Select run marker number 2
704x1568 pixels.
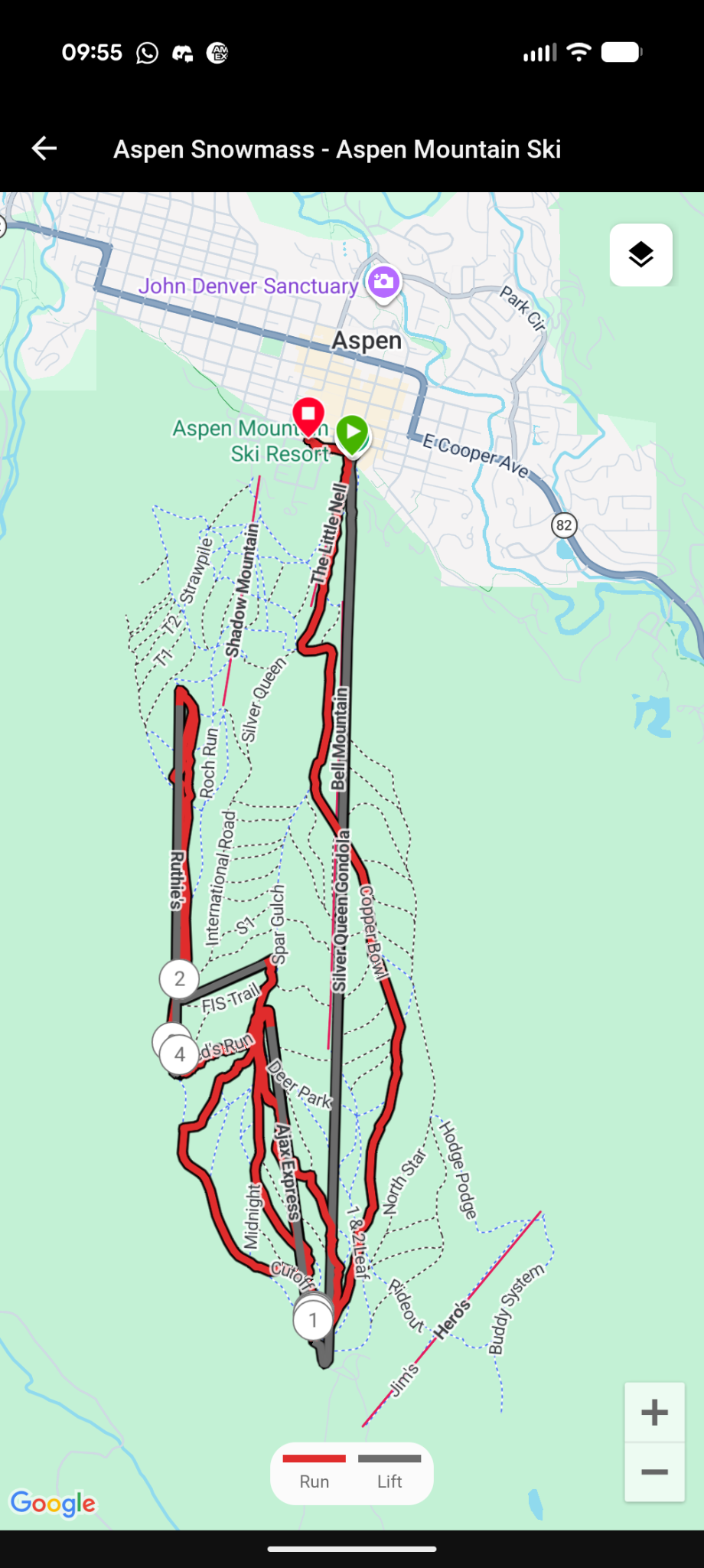179,978
